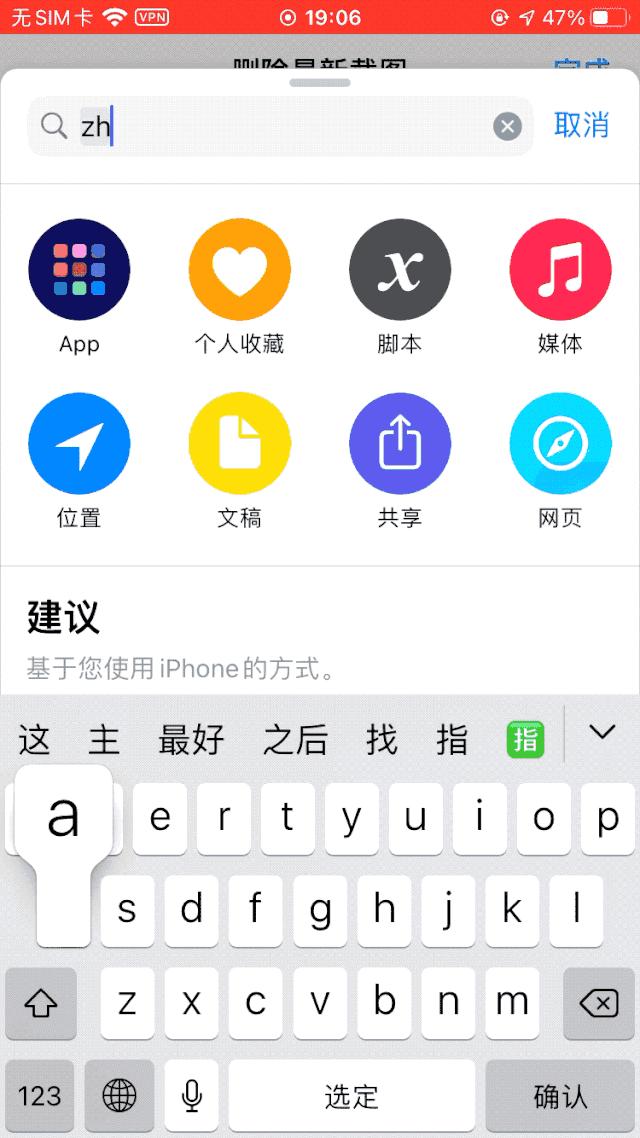Tap the 确认 key on the keyboard
640x1138 pixels.
[560, 1096]
